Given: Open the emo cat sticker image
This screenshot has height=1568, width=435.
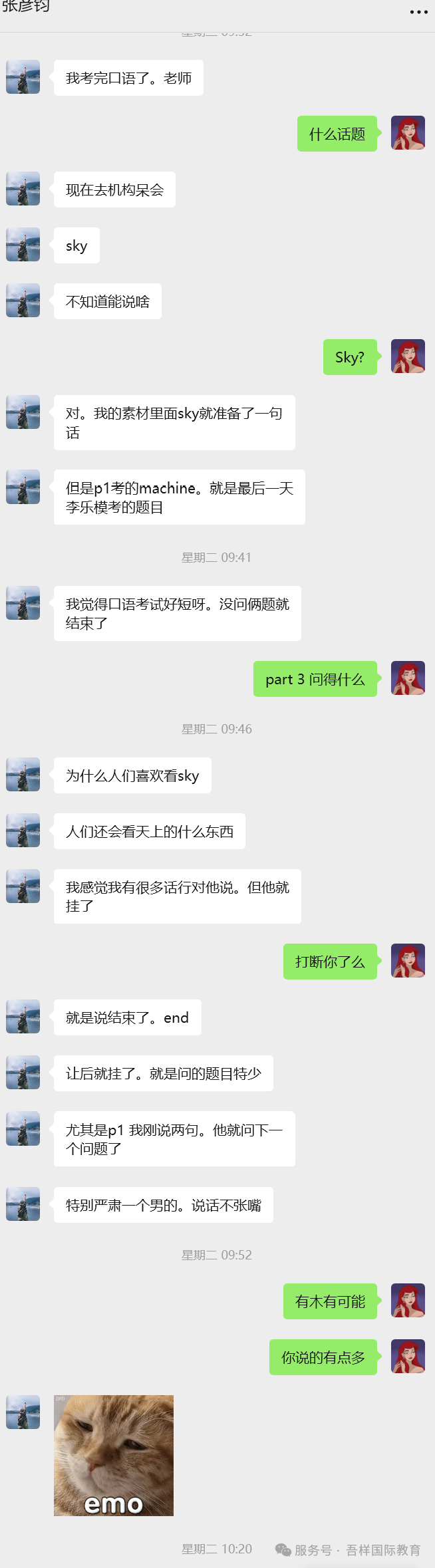Looking at the screenshot, I should pos(114,1455).
